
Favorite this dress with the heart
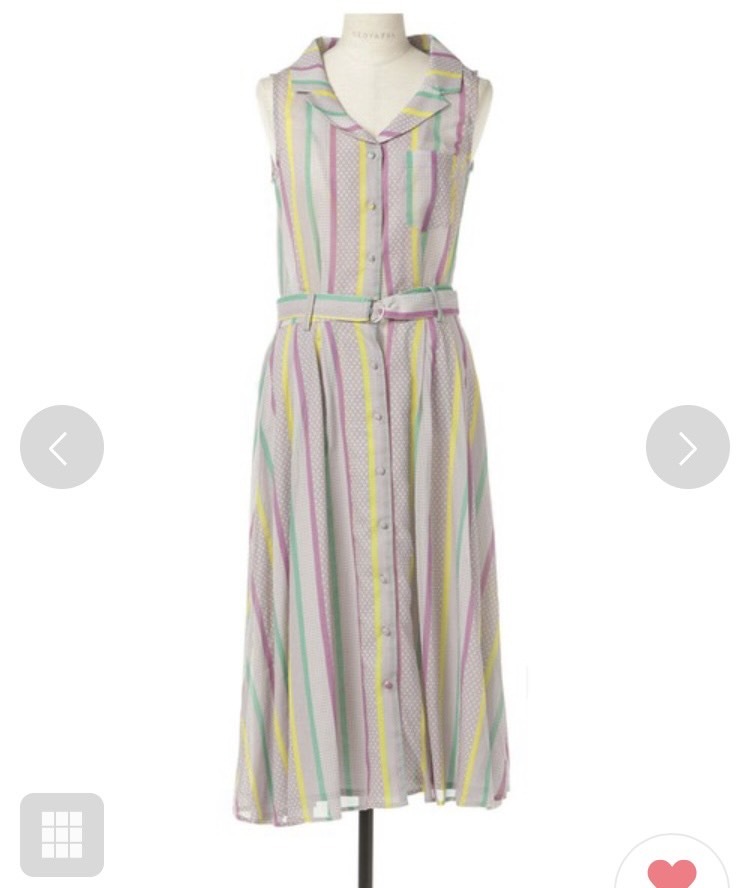(673, 869)
